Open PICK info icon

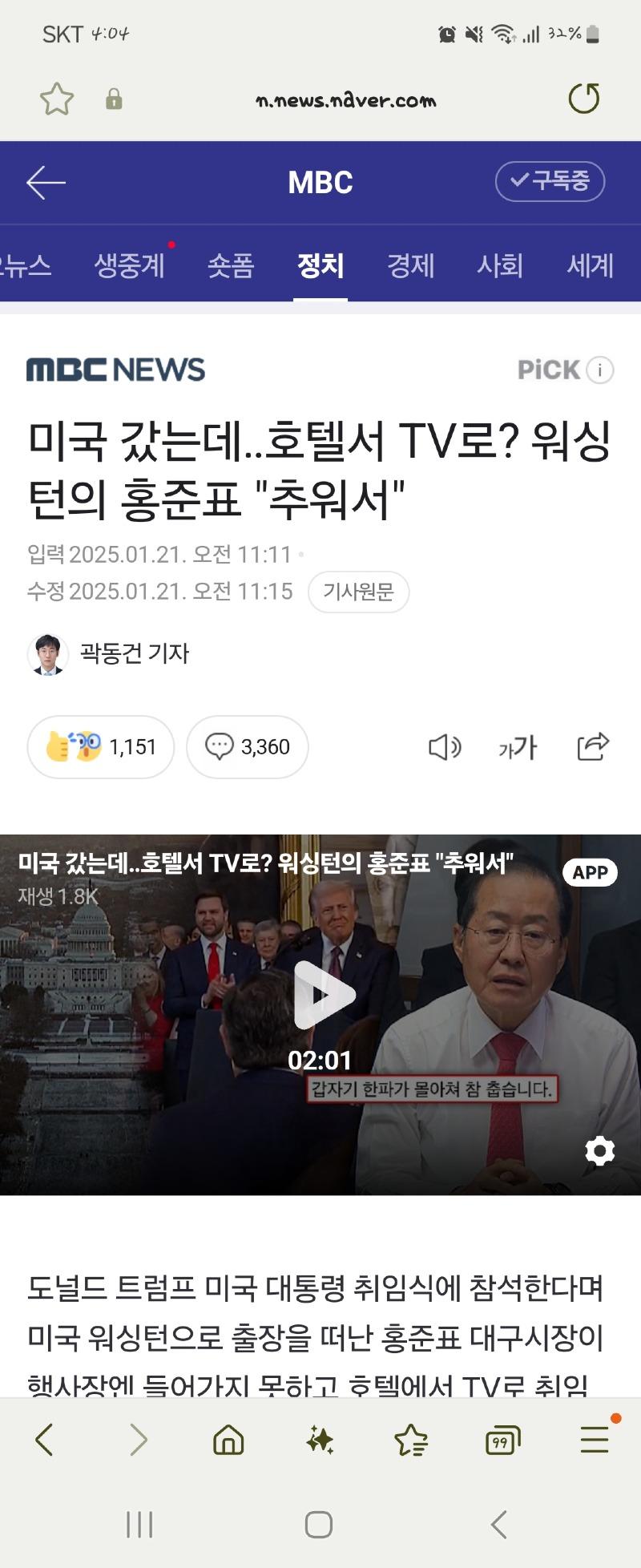[x=599, y=370]
